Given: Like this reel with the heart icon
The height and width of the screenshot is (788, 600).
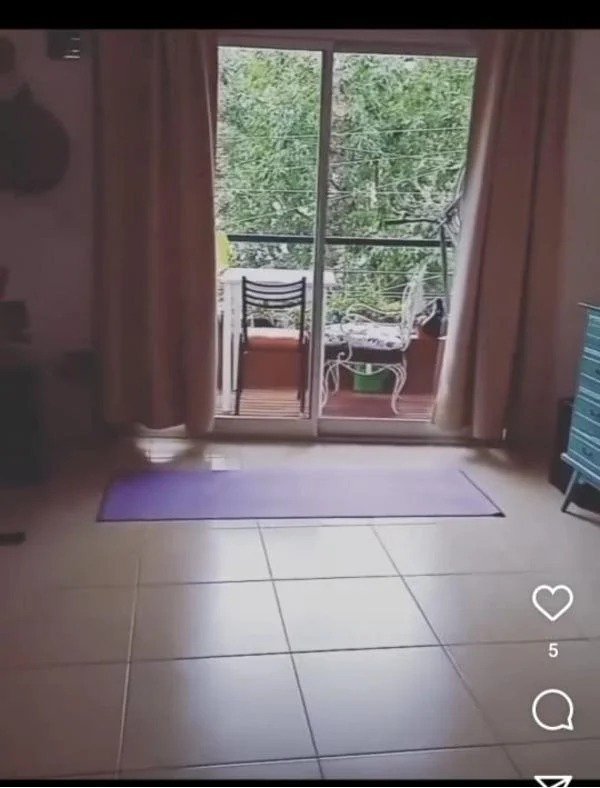Looking at the screenshot, I should [x=552, y=603].
